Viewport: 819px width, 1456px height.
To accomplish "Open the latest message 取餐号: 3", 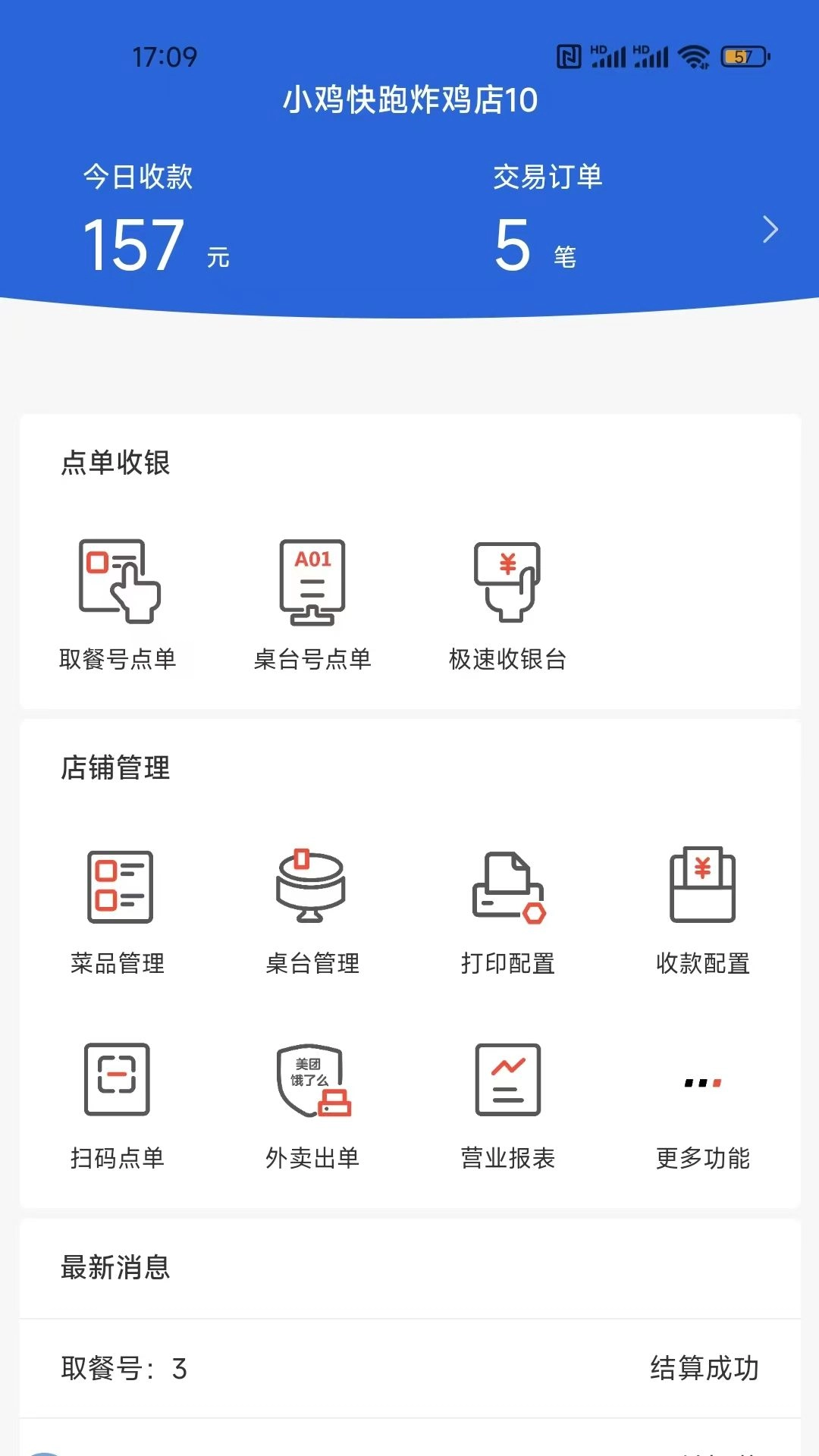I will pyautogui.click(x=124, y=1370).
